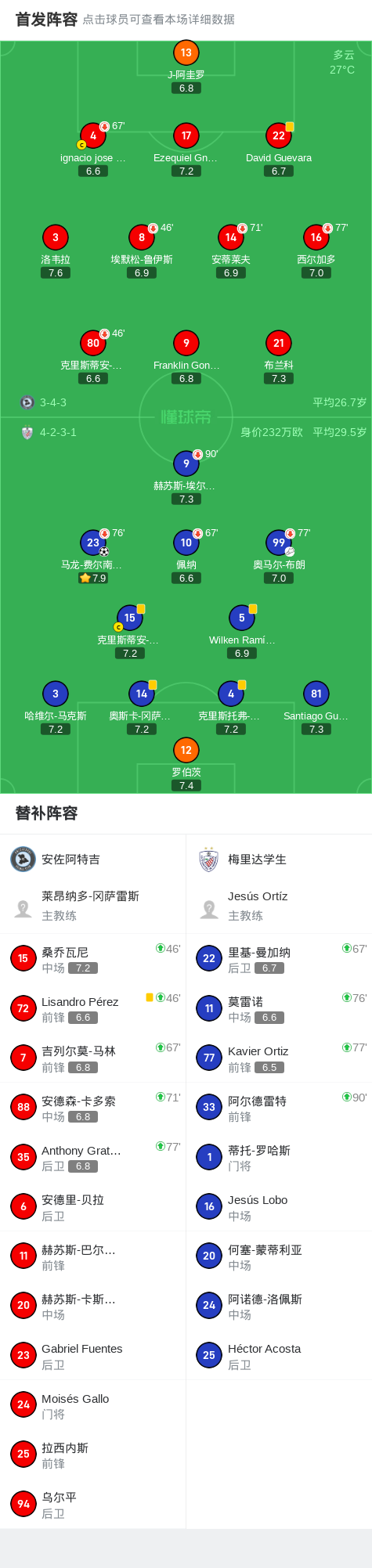The height and width of the screenshot is (1568, 372).
Task: Open substitute 桑乔瓦尼 number 15
Action: 93,958
